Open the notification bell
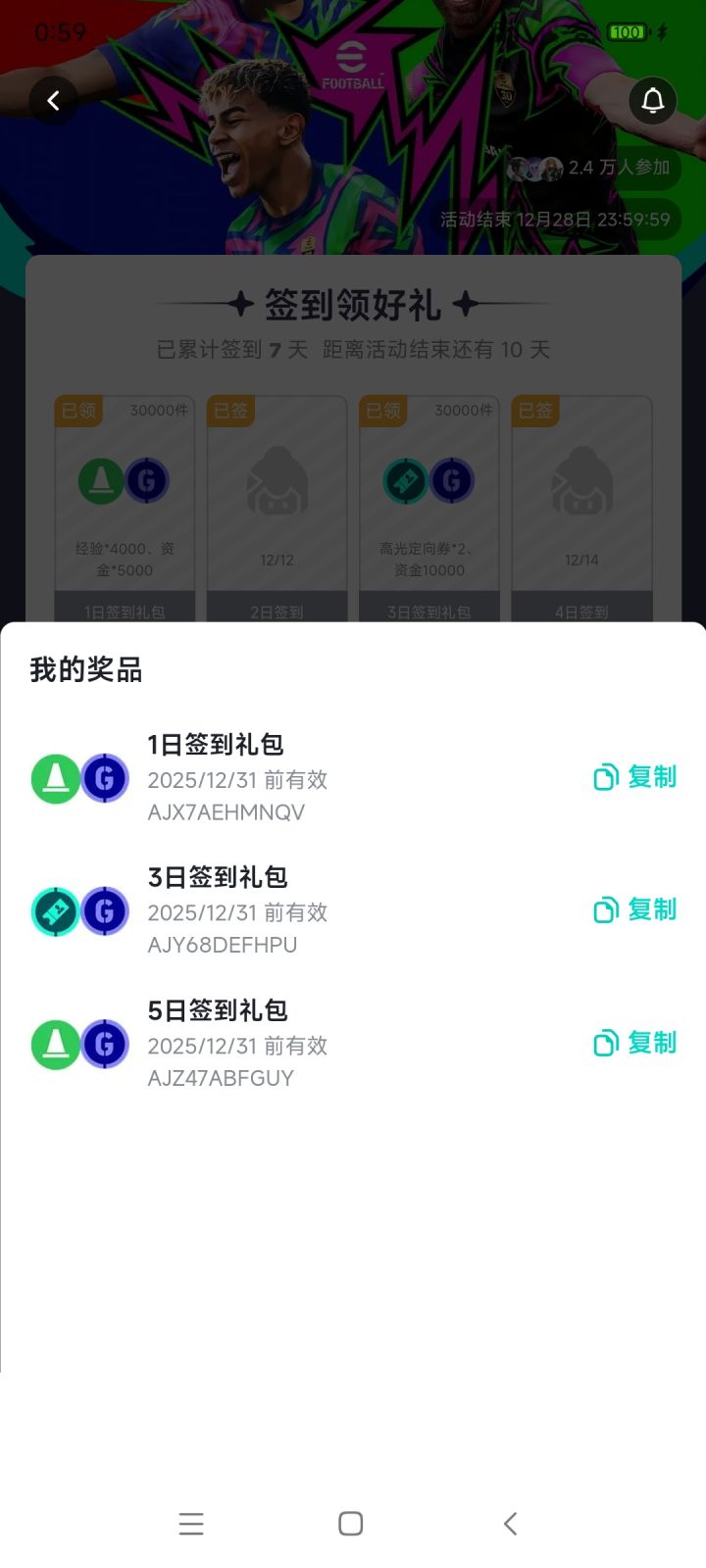 [x=652, y=100]
